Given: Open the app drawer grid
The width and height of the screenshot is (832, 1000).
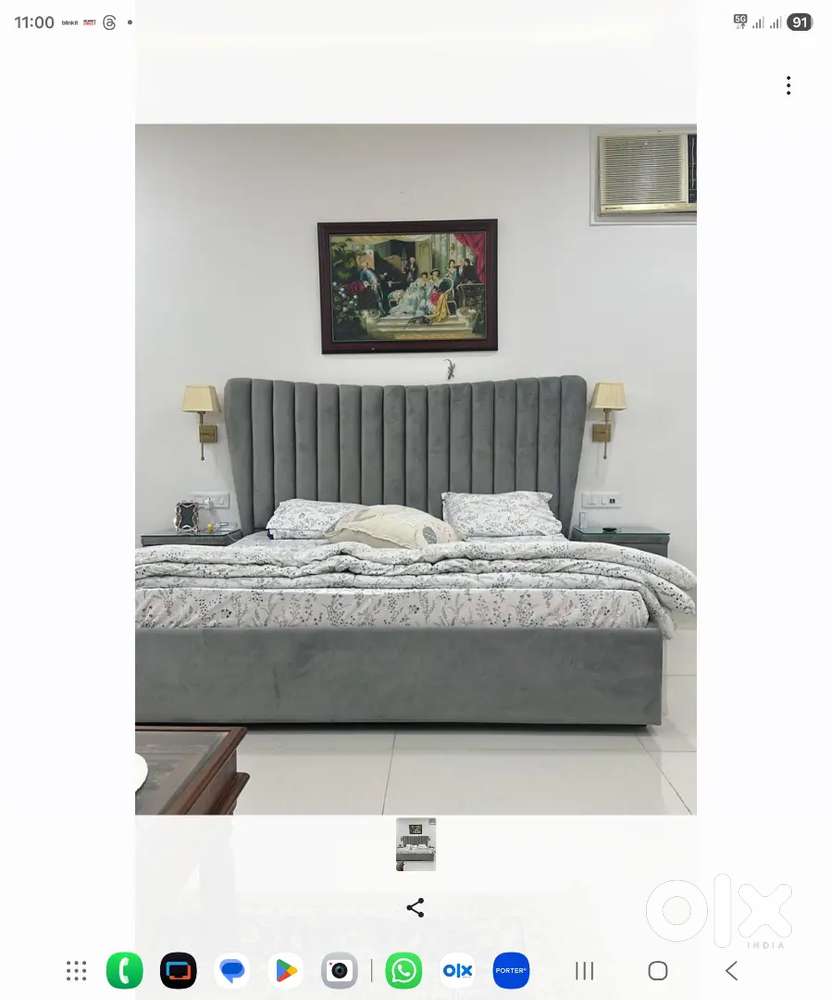Looking at the screenshot, I should coord(76,970).
